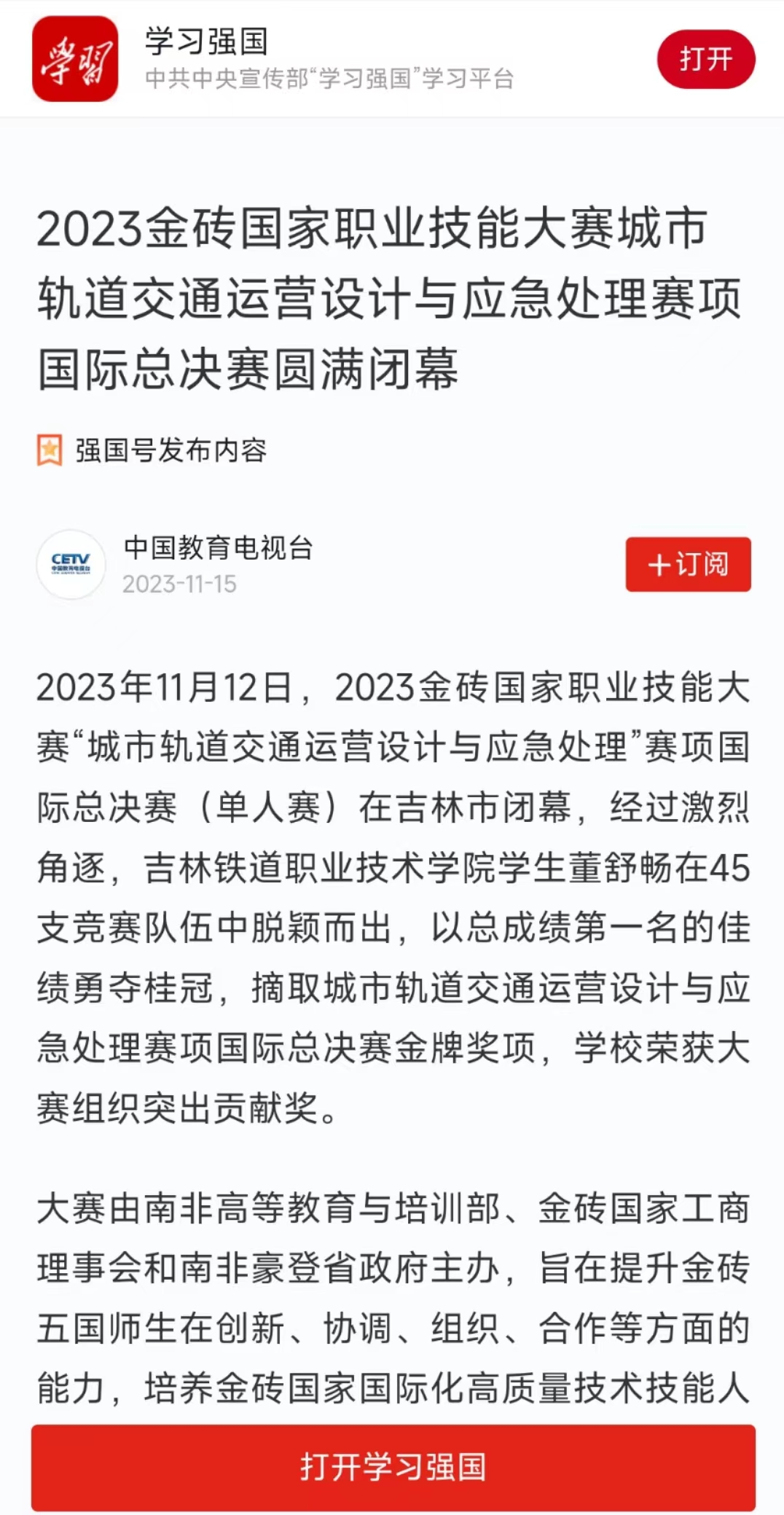Open the 学习强国 app banner
Image resolution: width=784 pixels, height=1515 pixels.
[205, 42]
